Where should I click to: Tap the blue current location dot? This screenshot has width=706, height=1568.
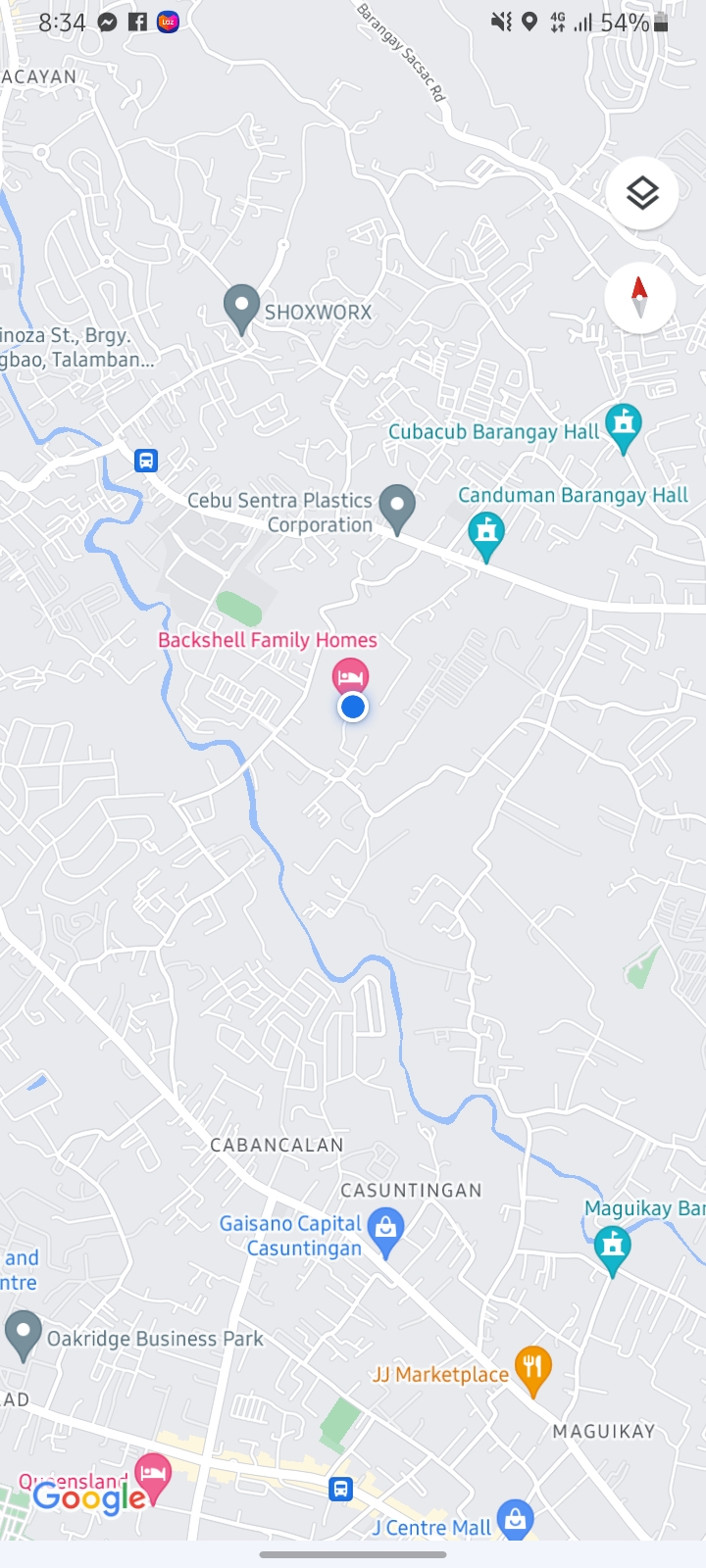tap(353, 707)
